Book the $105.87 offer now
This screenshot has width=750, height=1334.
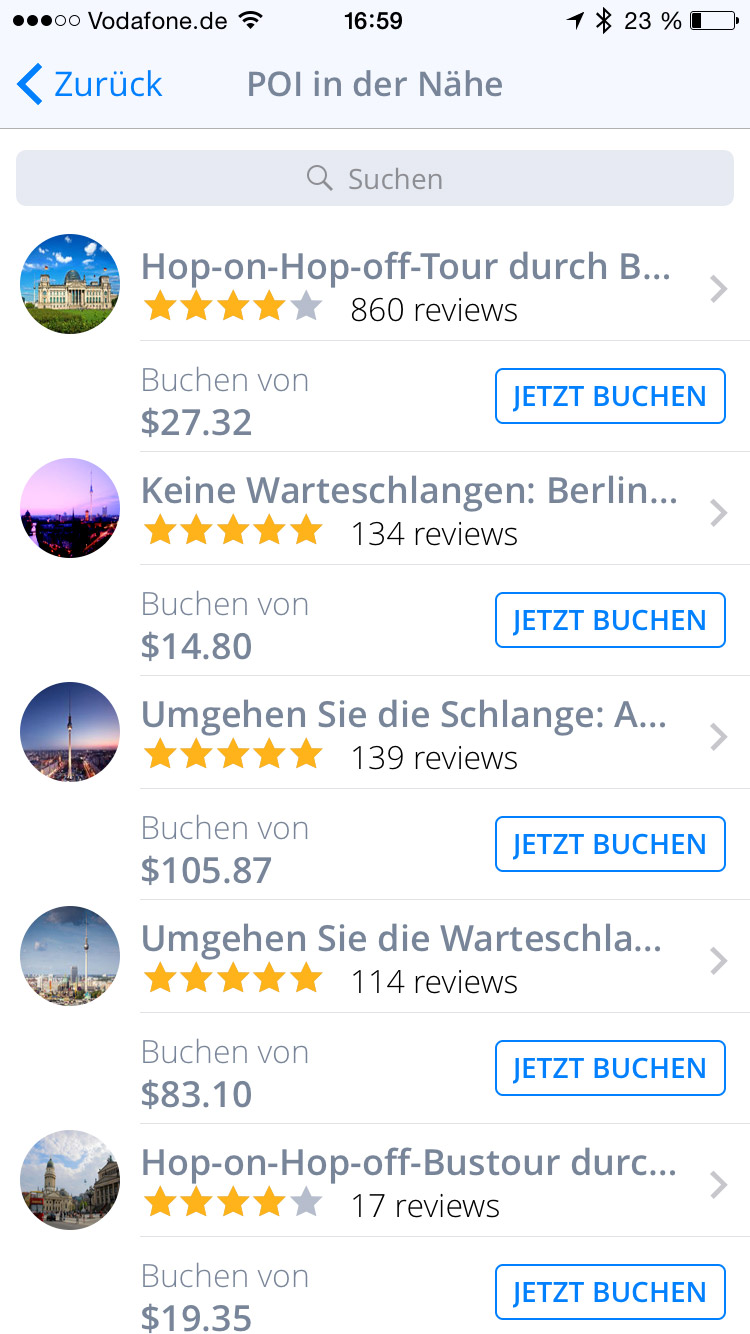[x=610, y=845]
